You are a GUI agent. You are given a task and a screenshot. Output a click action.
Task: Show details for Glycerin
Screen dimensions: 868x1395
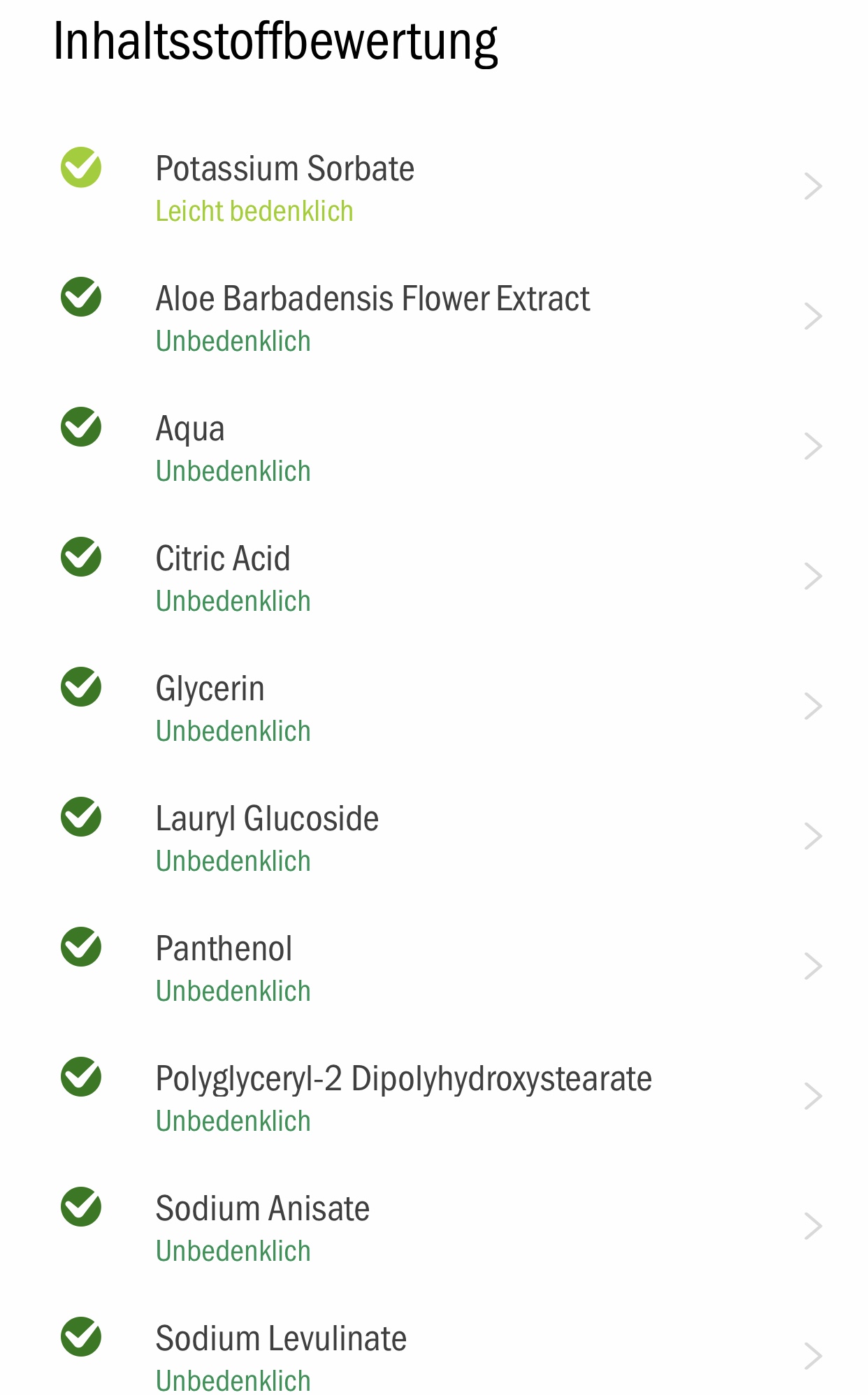(x=434, y=707)
